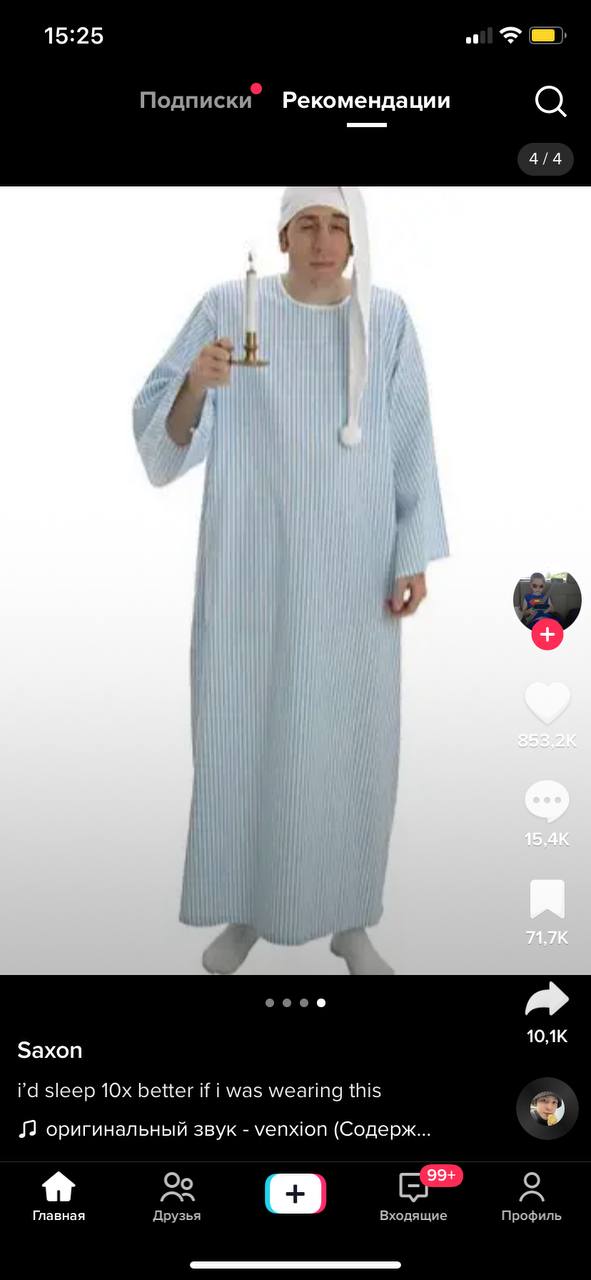
Task: Switch to the Подписки tab
Action: tap(196, 100)
